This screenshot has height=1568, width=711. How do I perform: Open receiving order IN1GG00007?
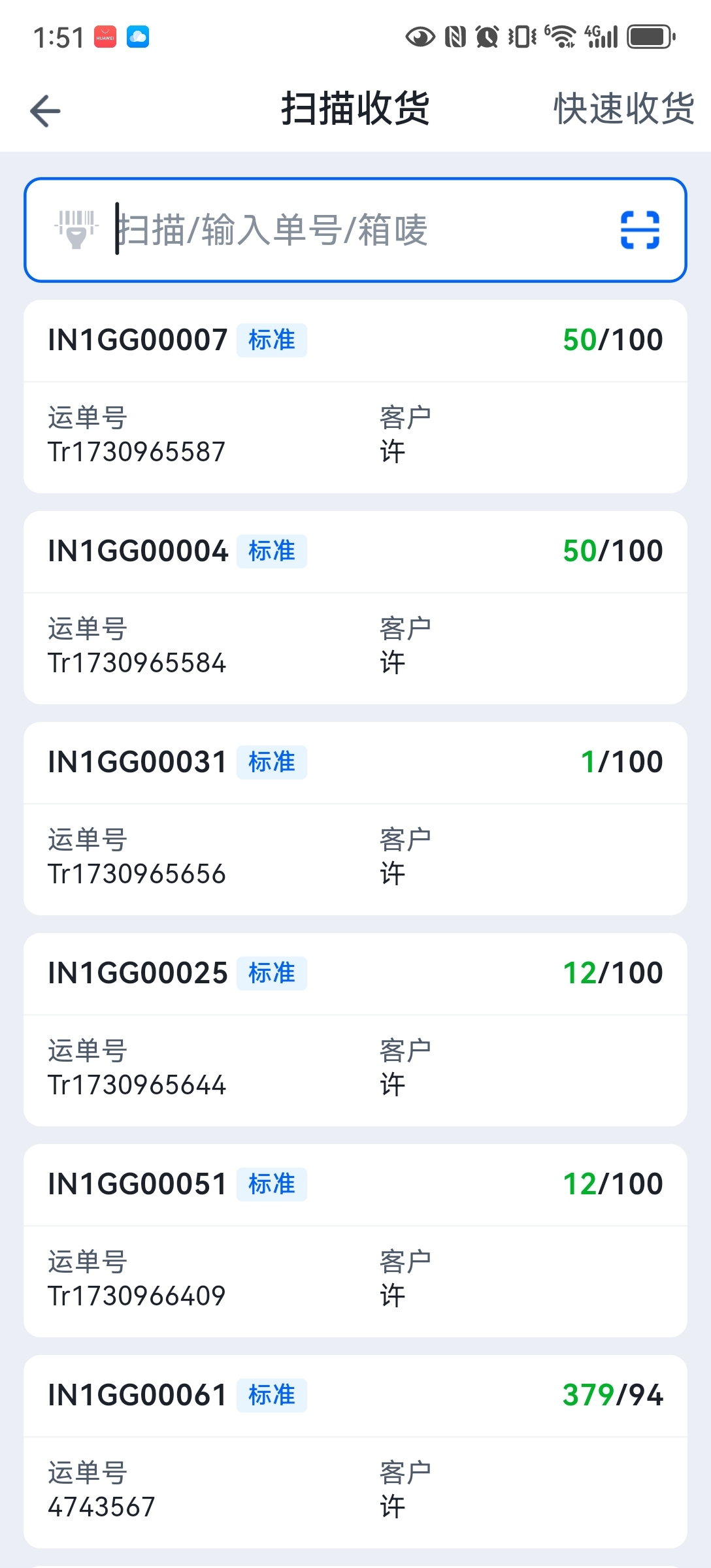pos(355,397)
